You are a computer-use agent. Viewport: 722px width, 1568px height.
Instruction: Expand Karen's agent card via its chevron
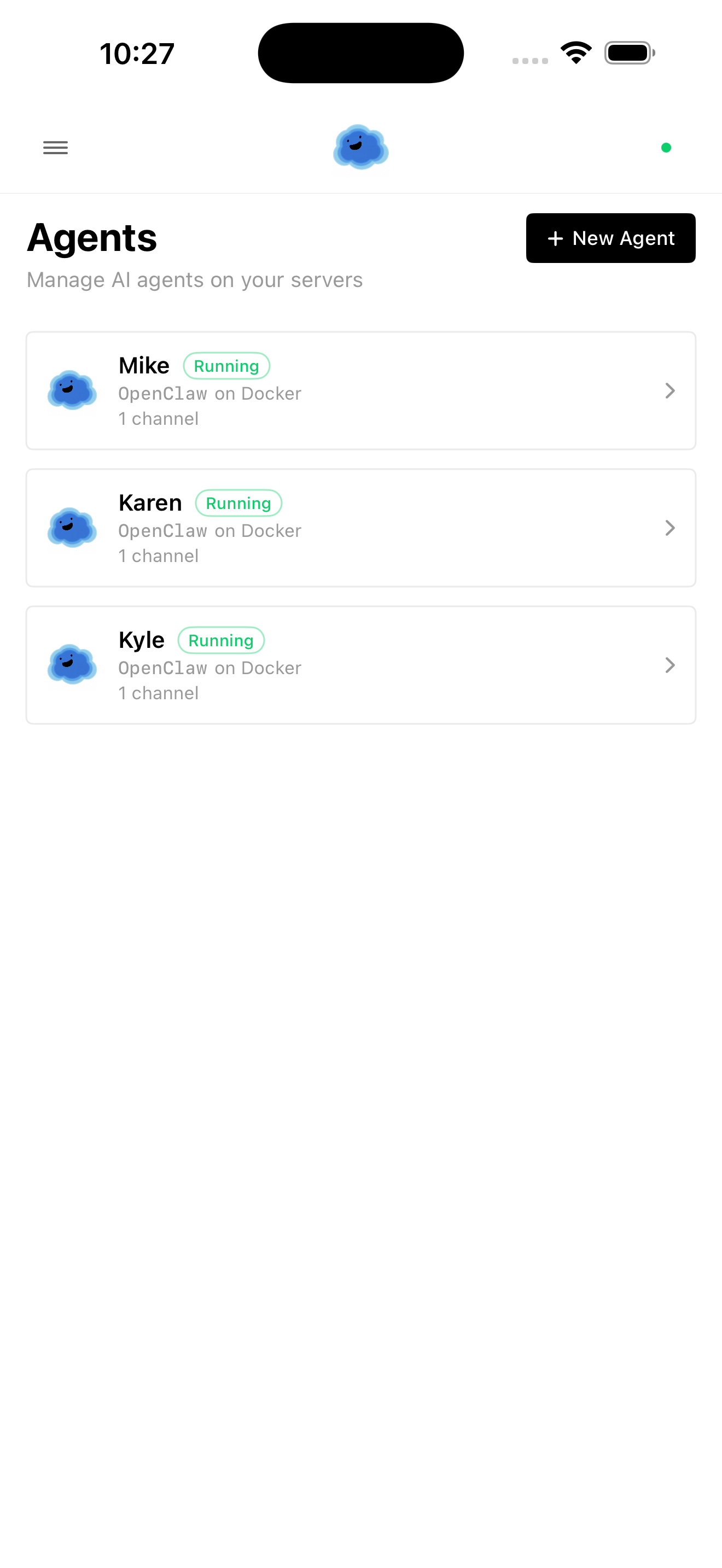(670, 528)
